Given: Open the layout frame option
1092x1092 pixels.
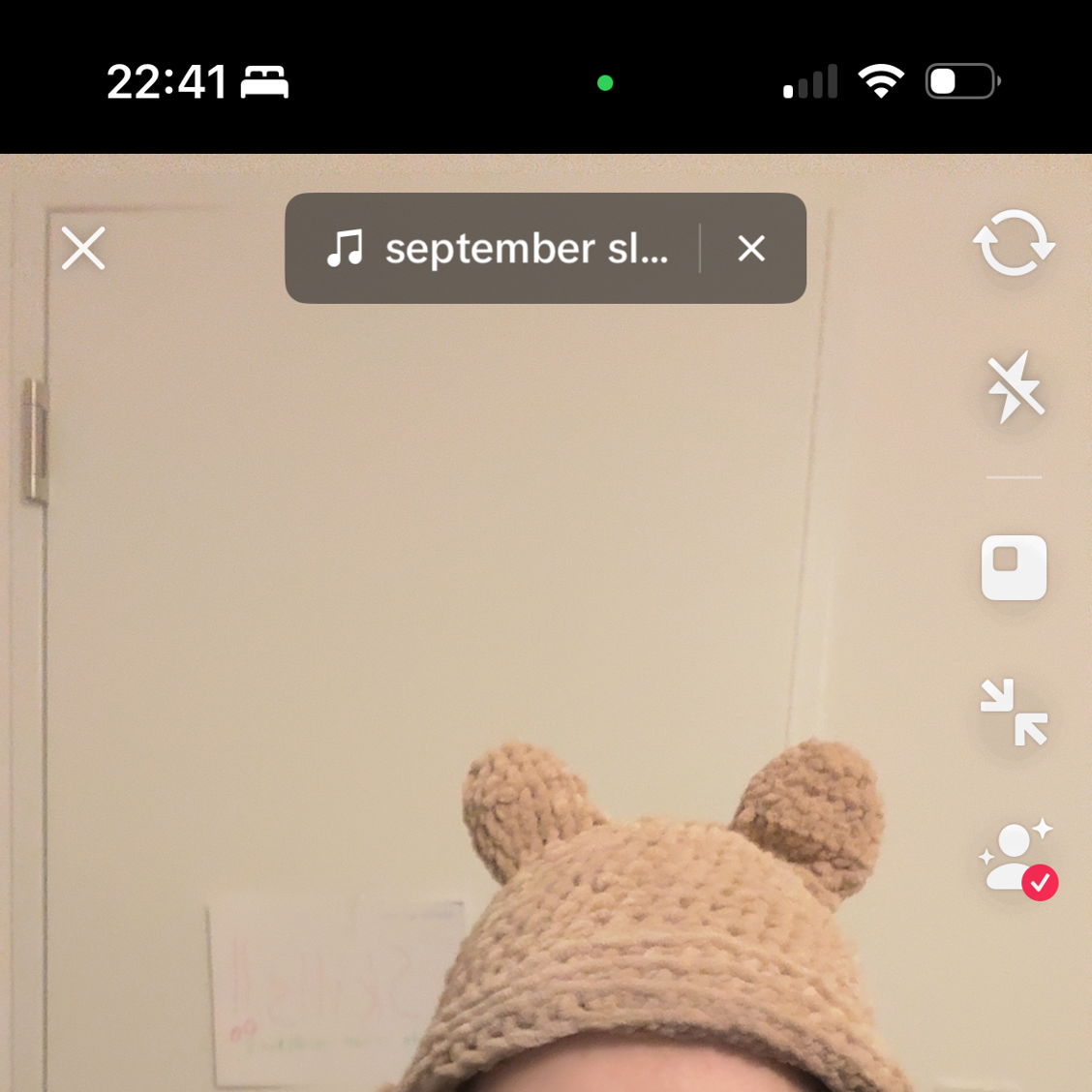Looking at the screenshot, I should tap(1014, 567).
